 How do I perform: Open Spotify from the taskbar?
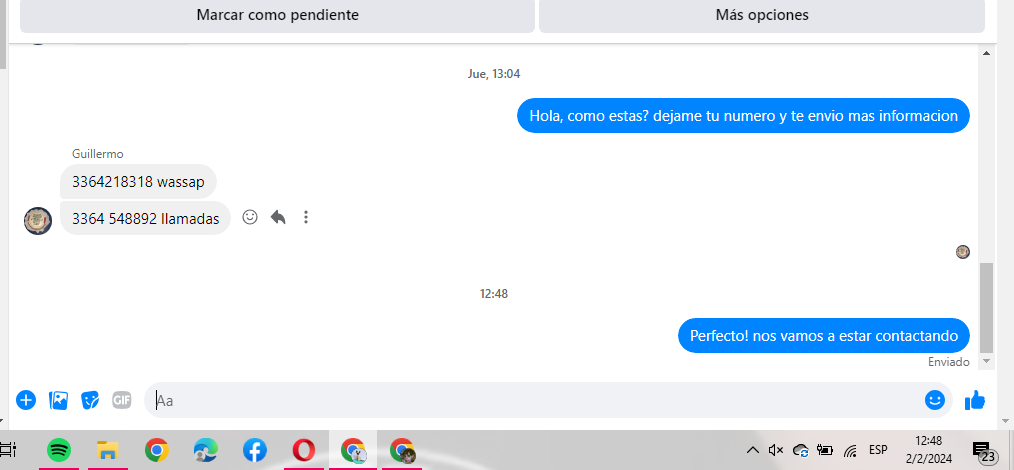click(59, 450)
